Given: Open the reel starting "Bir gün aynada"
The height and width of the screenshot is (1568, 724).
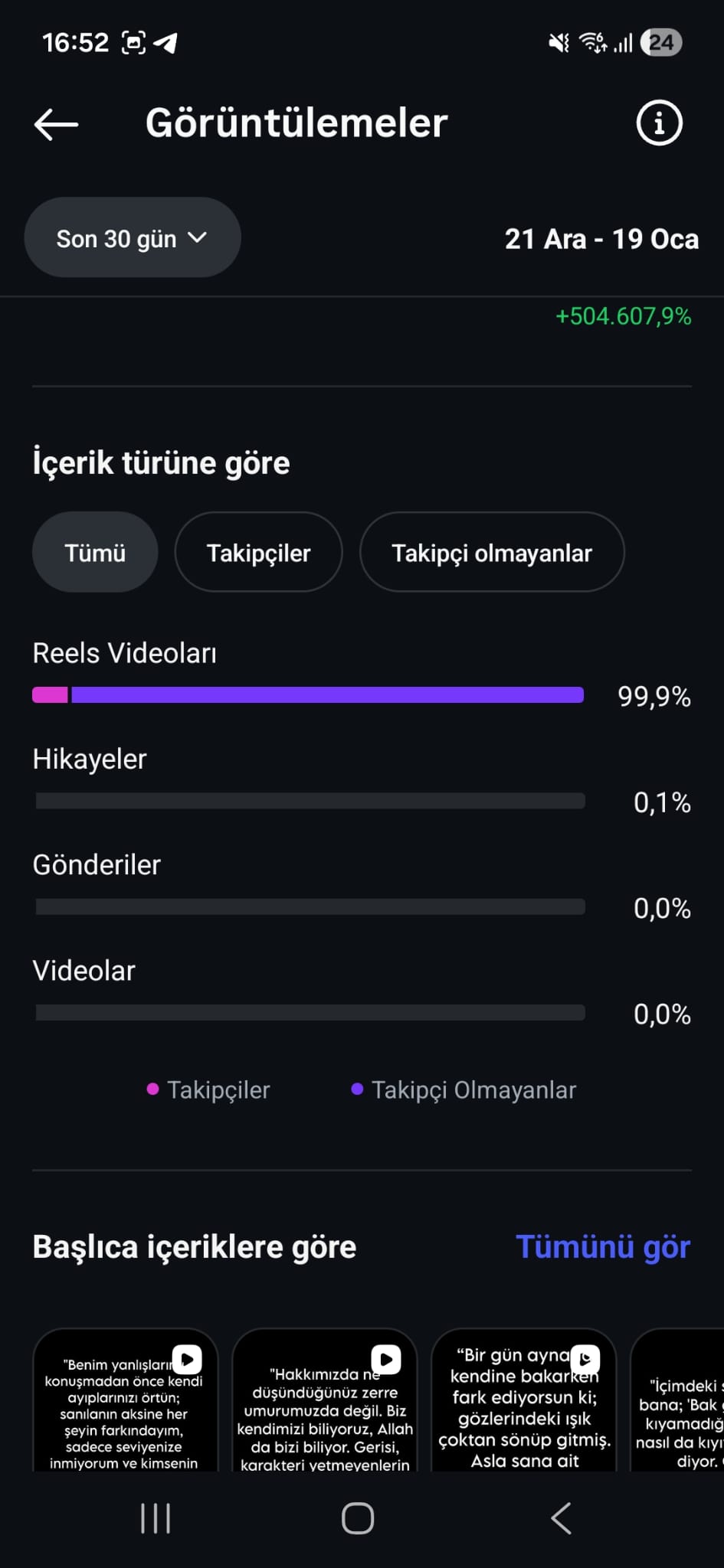Looking at the screenshot, I should (524, 1400).
